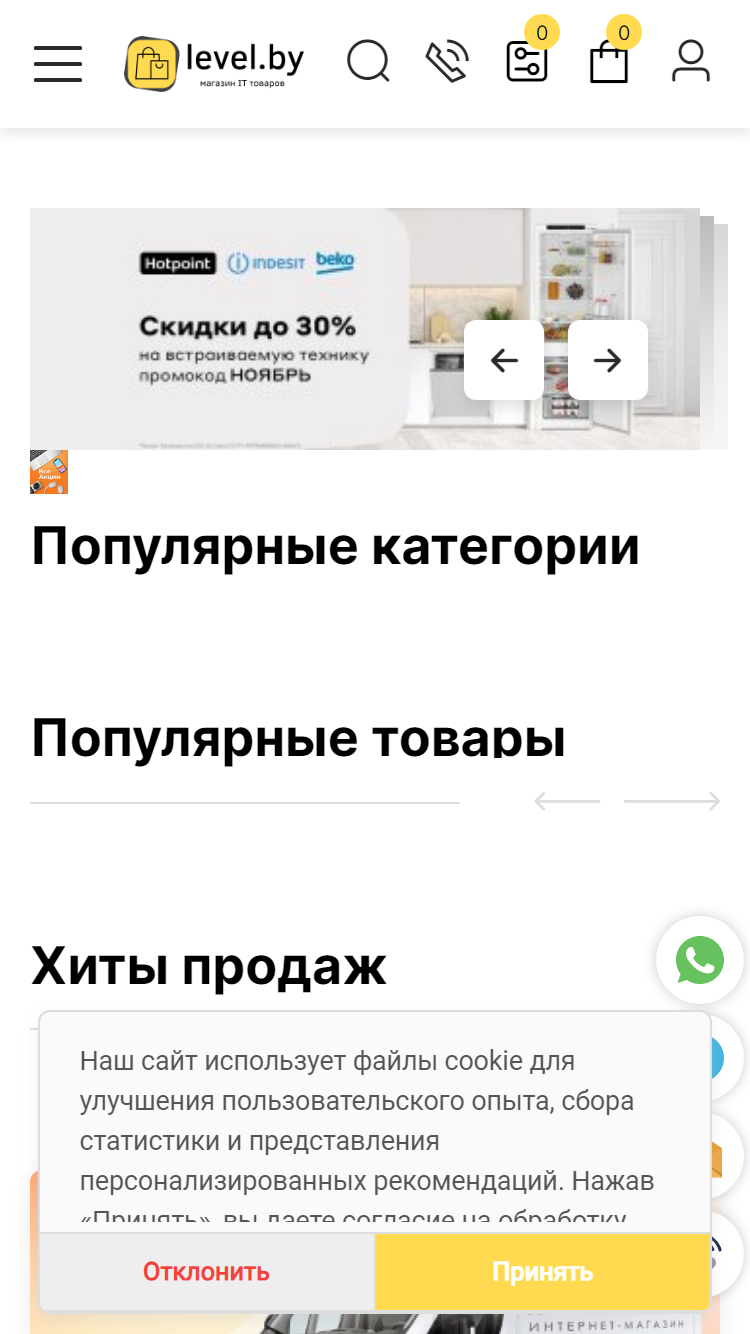This screenshot has height=1334, width=750.
Task: Open the hamburger menu
Action: click(x=58, y=63)
